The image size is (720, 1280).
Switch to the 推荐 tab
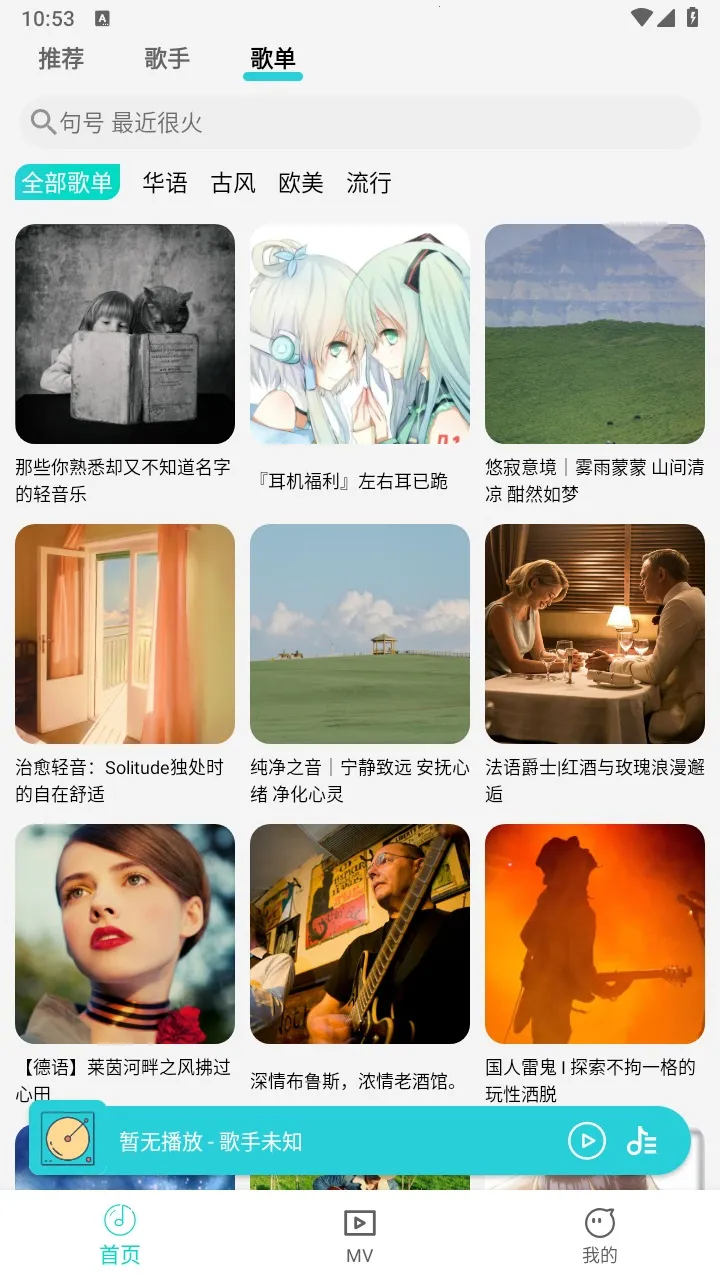[x=61, y=59]
